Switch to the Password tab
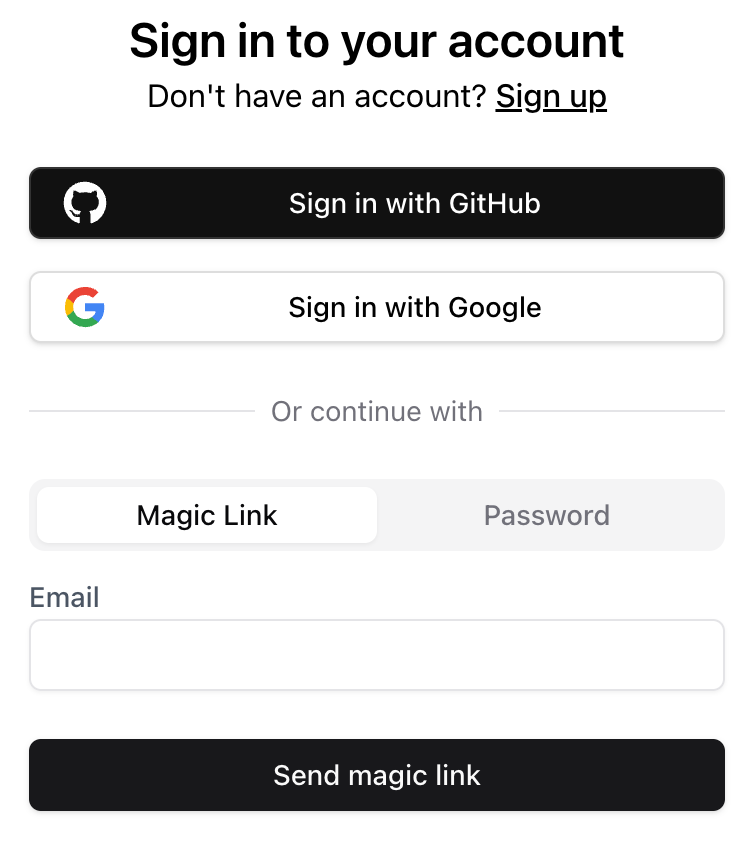 (x=546, y=515)
